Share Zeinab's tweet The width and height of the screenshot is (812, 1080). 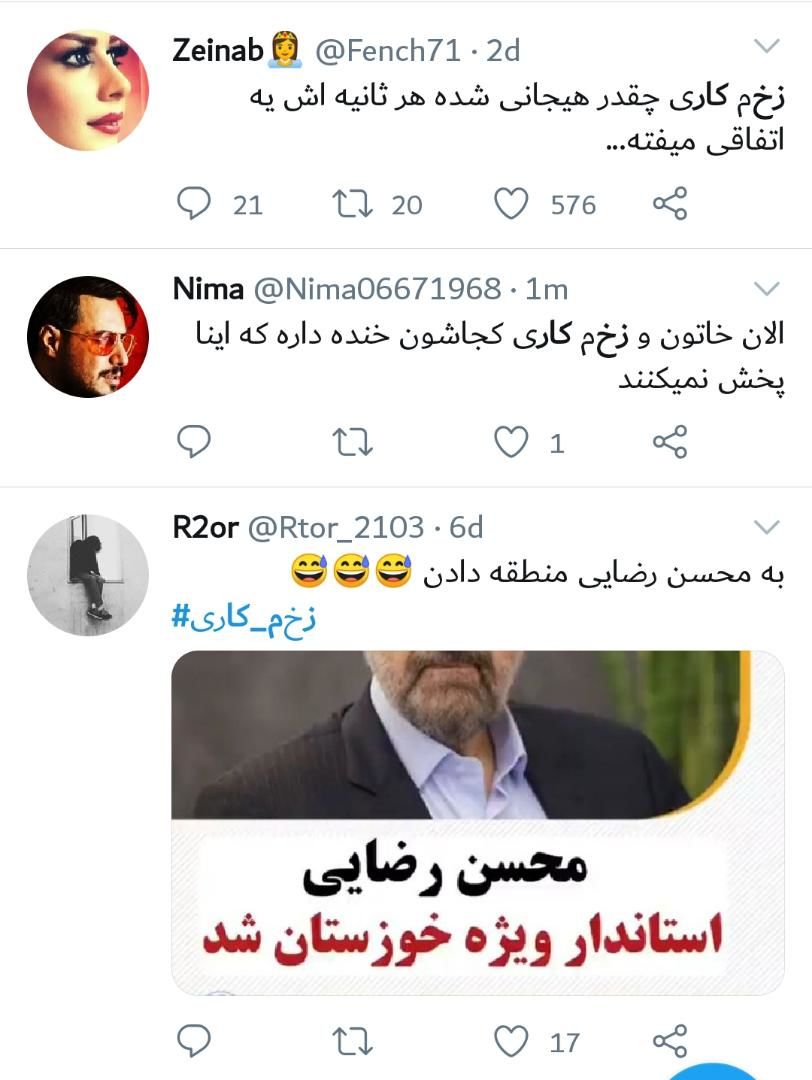670,204
